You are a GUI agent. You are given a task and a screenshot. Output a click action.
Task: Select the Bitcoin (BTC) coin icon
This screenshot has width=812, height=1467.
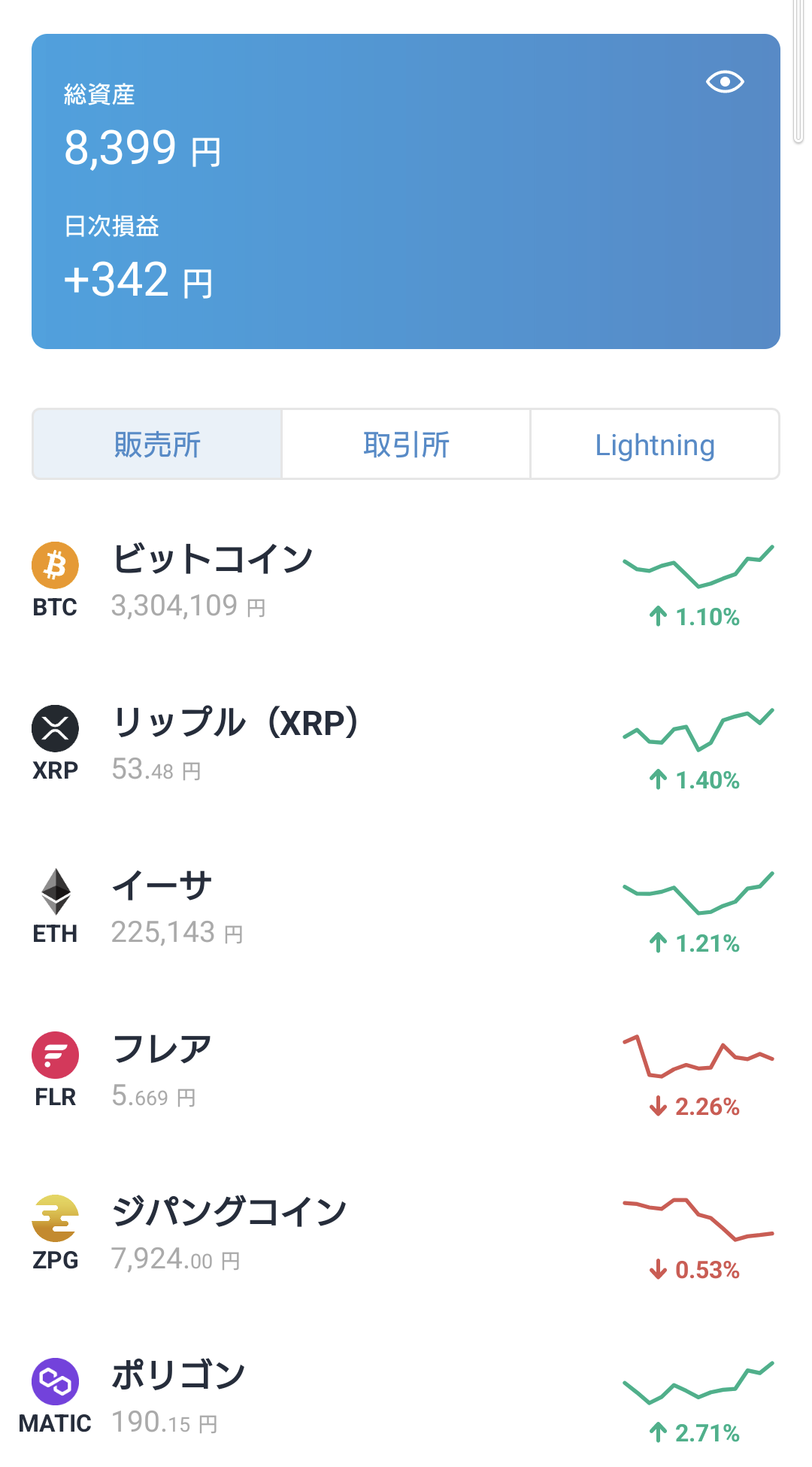pyautogui.click(x=55, y=566)
